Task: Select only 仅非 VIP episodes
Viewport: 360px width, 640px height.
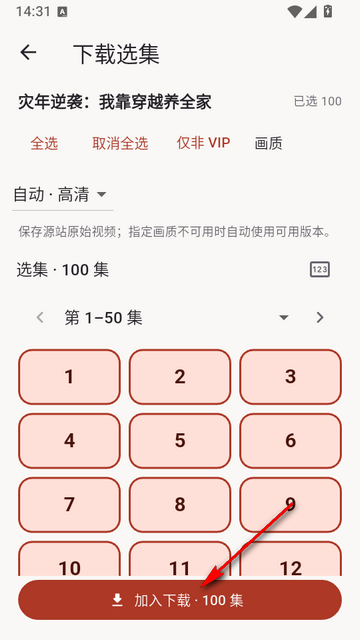Action: pos(203,143)
